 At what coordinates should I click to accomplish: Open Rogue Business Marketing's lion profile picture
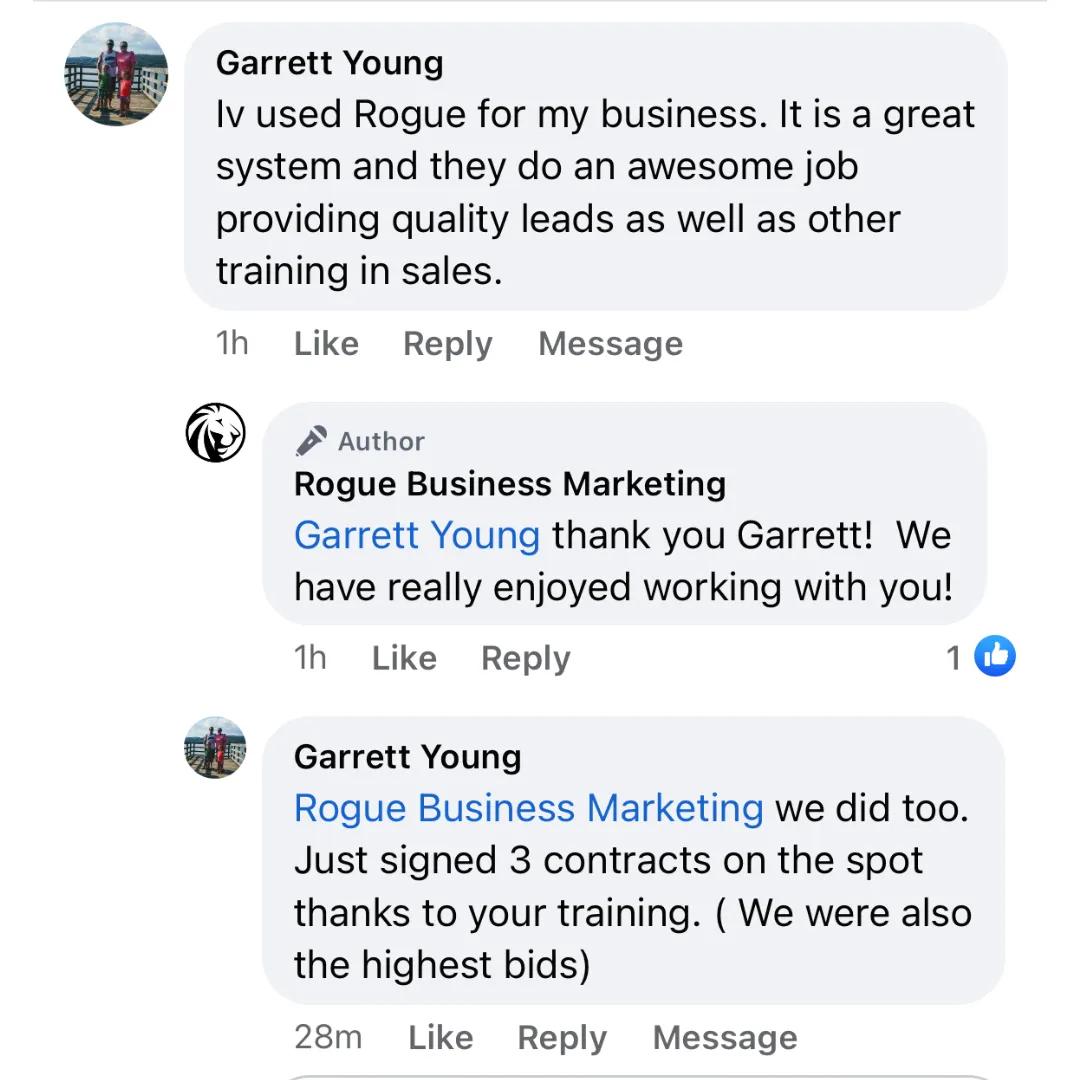[x=216, y=433]
